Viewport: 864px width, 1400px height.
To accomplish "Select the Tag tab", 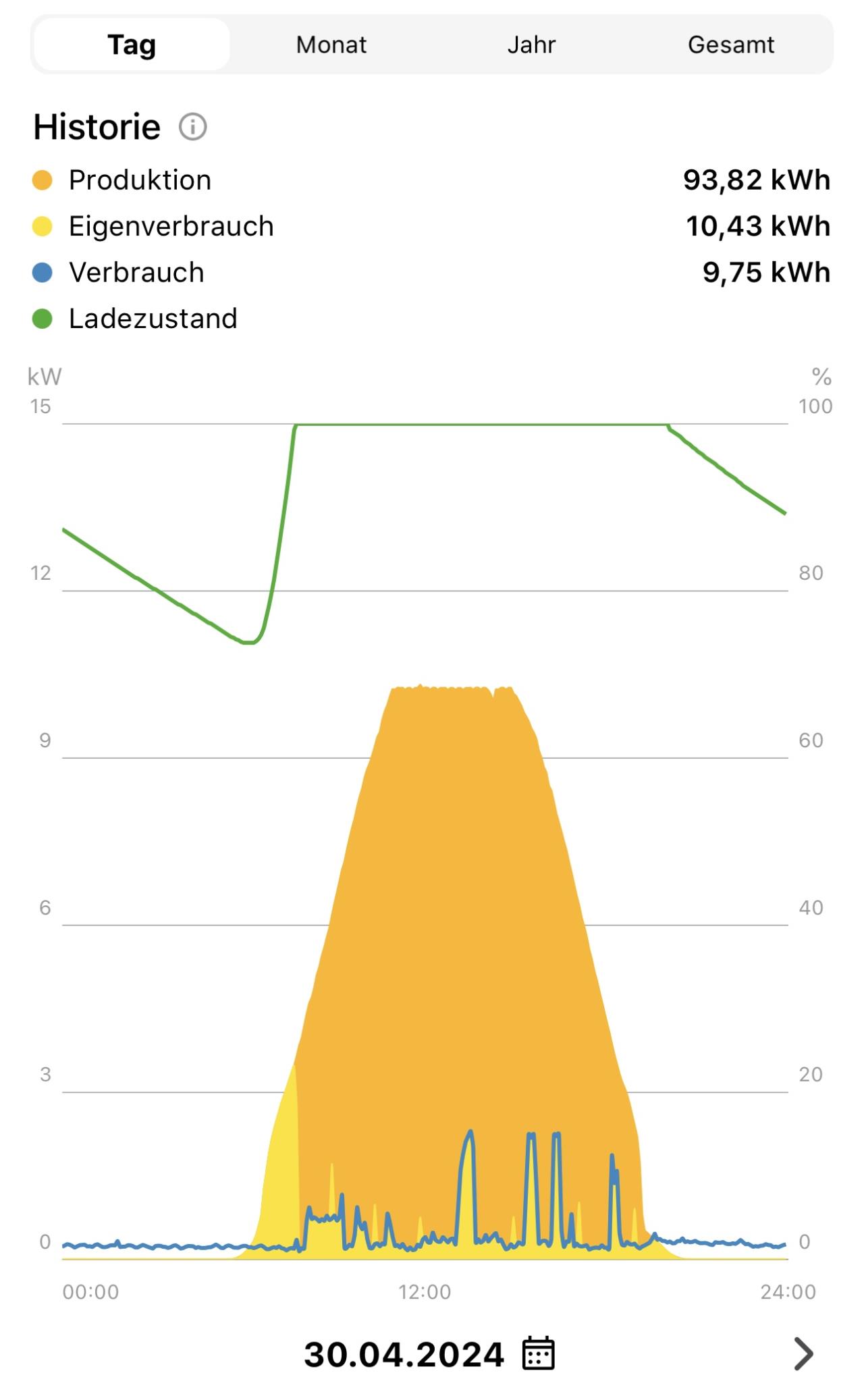I will tap(132, 45).
